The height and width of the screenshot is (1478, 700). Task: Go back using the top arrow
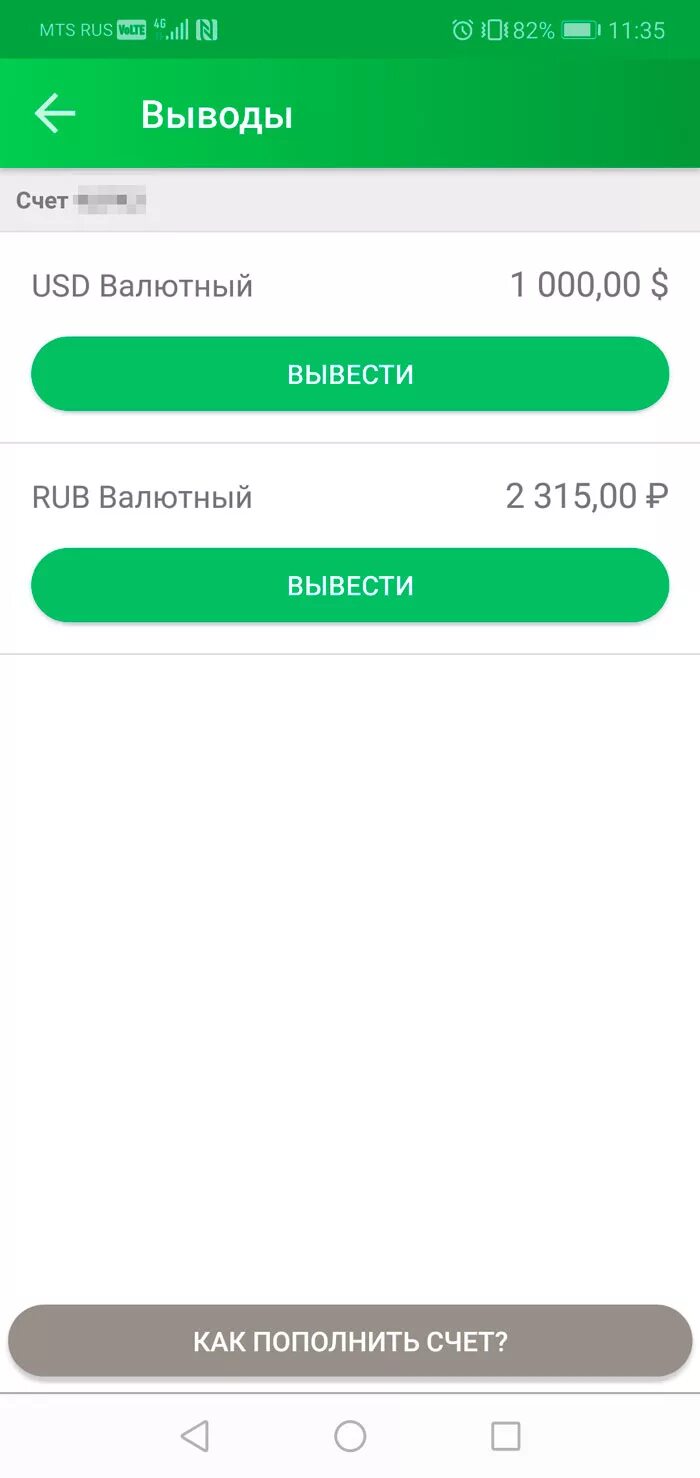point(55,114)
